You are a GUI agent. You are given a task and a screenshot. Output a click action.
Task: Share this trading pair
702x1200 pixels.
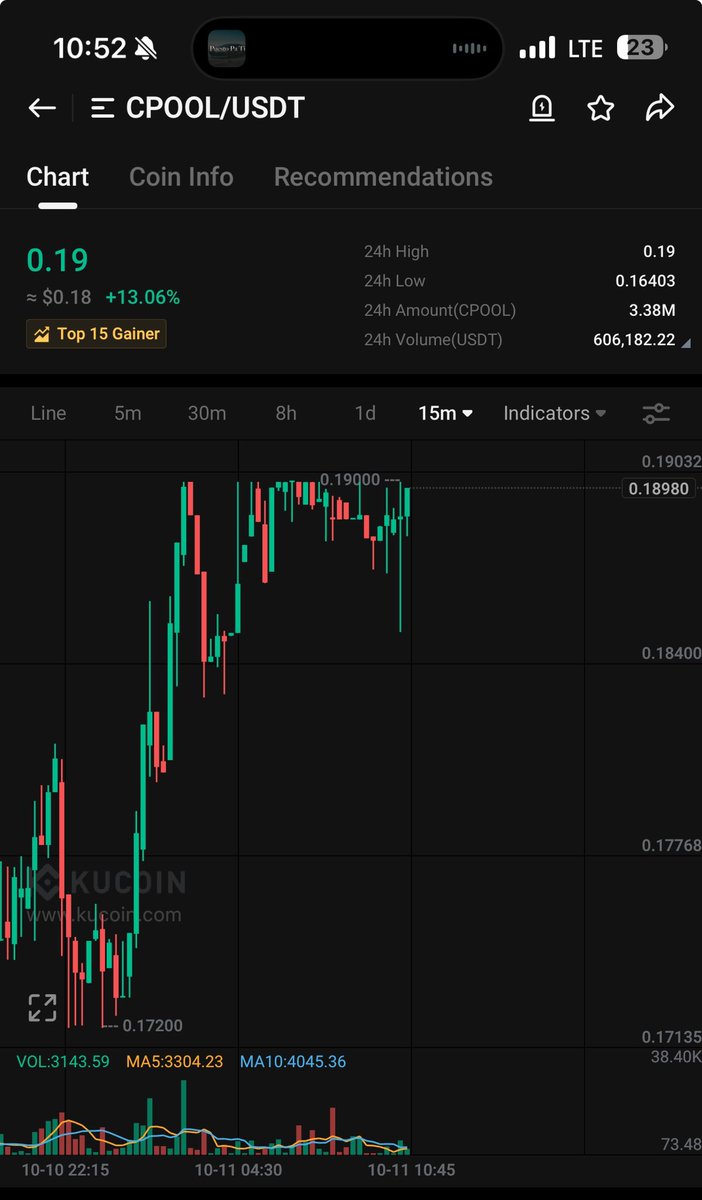point(660,108)
